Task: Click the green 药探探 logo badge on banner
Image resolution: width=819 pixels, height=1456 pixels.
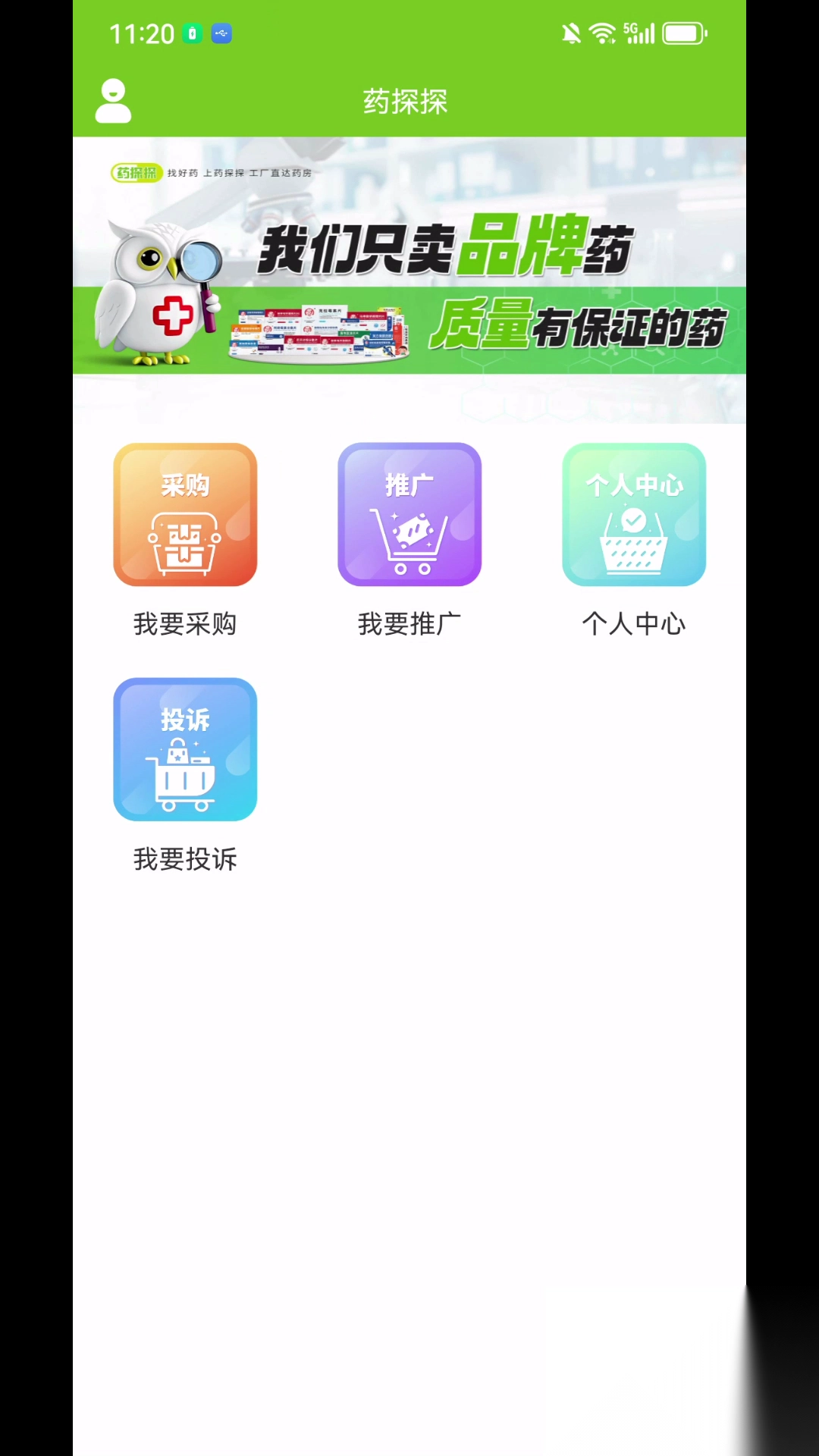Action: pyautogui.click(x=134, y=172)
